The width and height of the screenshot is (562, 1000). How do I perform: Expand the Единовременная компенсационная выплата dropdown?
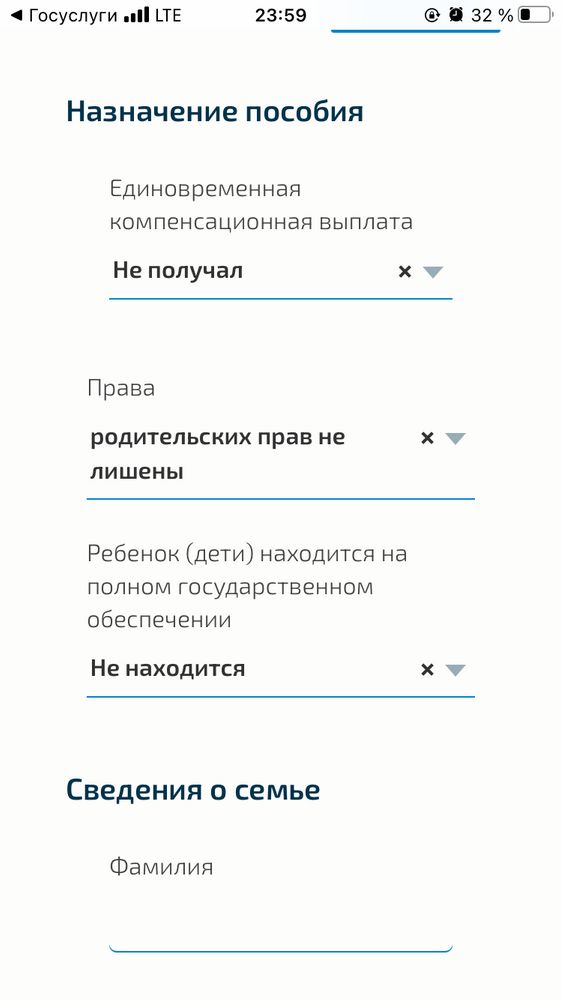(x=433, y=272)
